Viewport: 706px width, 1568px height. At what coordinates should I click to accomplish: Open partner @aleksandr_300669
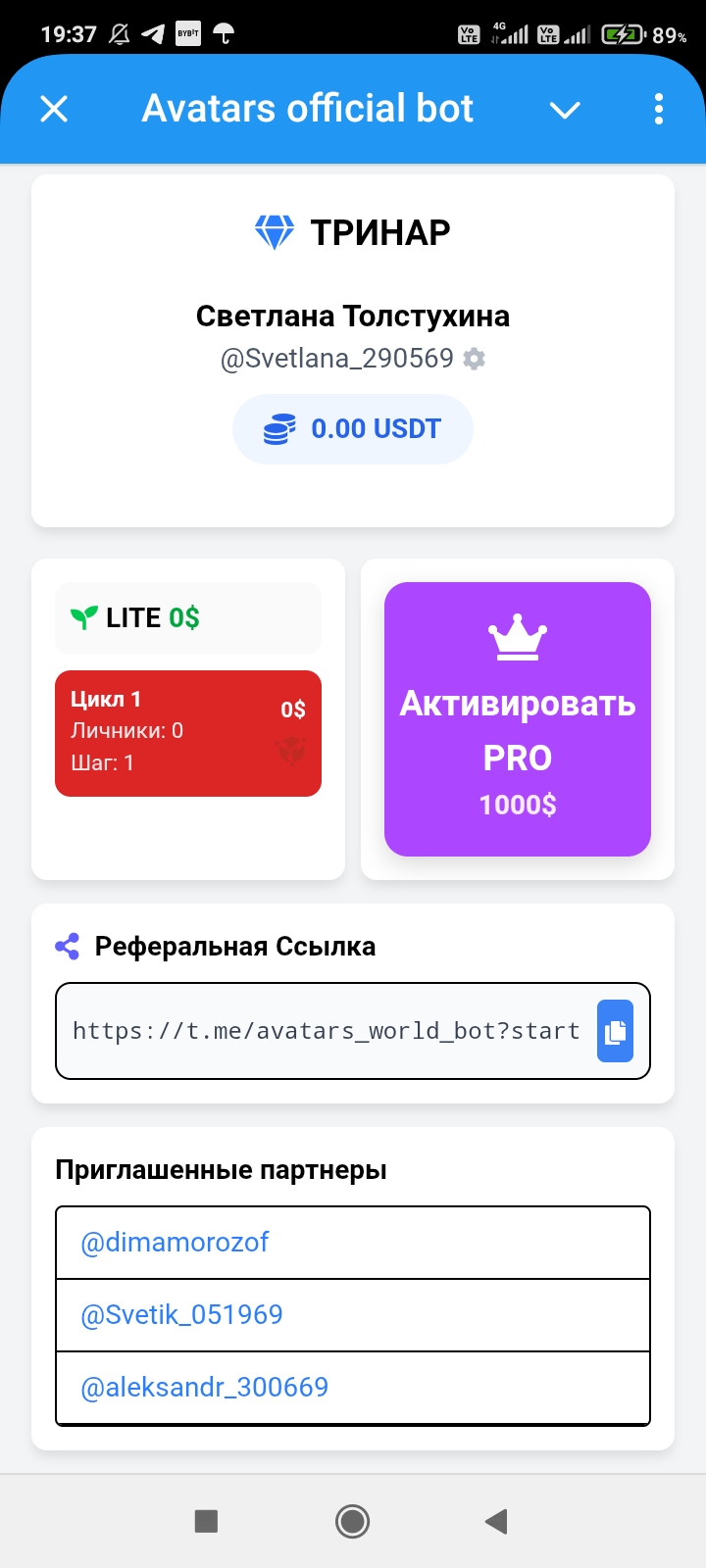pyautogui.click(x=204, y=1388)
